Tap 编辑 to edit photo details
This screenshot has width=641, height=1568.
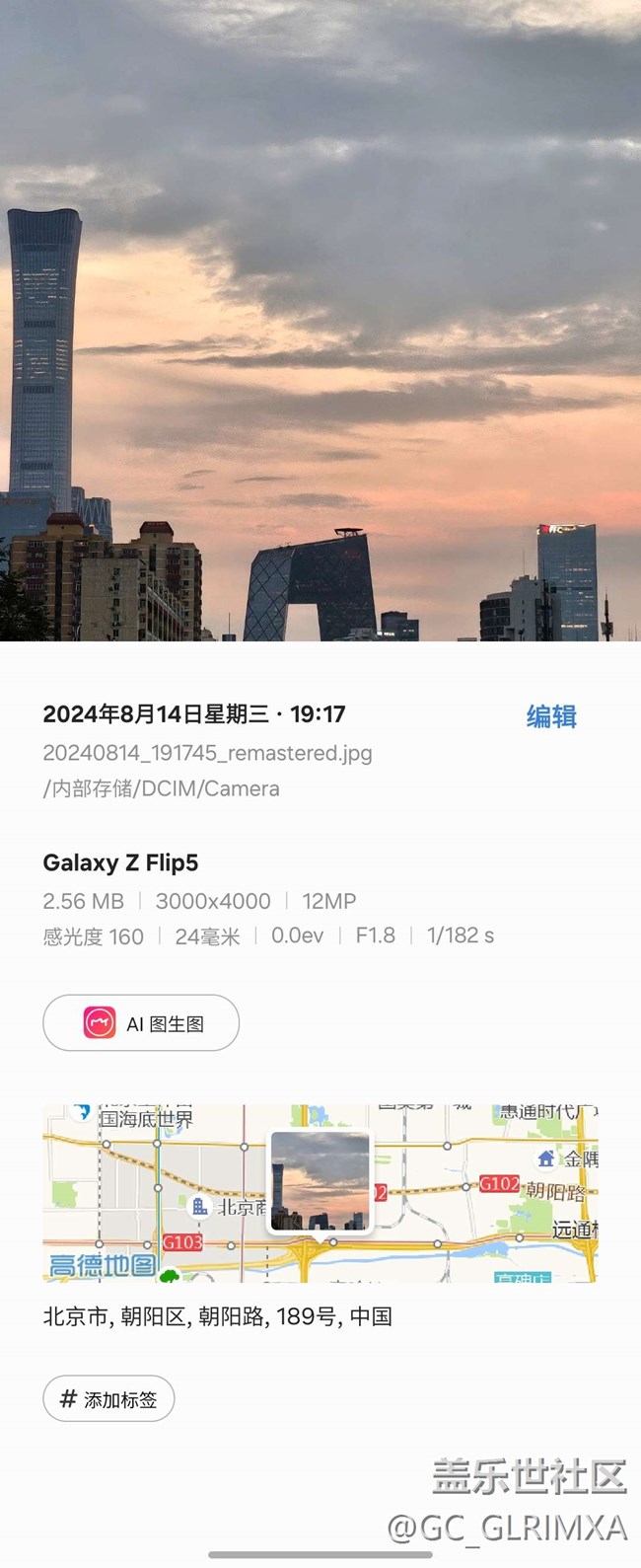551,716
